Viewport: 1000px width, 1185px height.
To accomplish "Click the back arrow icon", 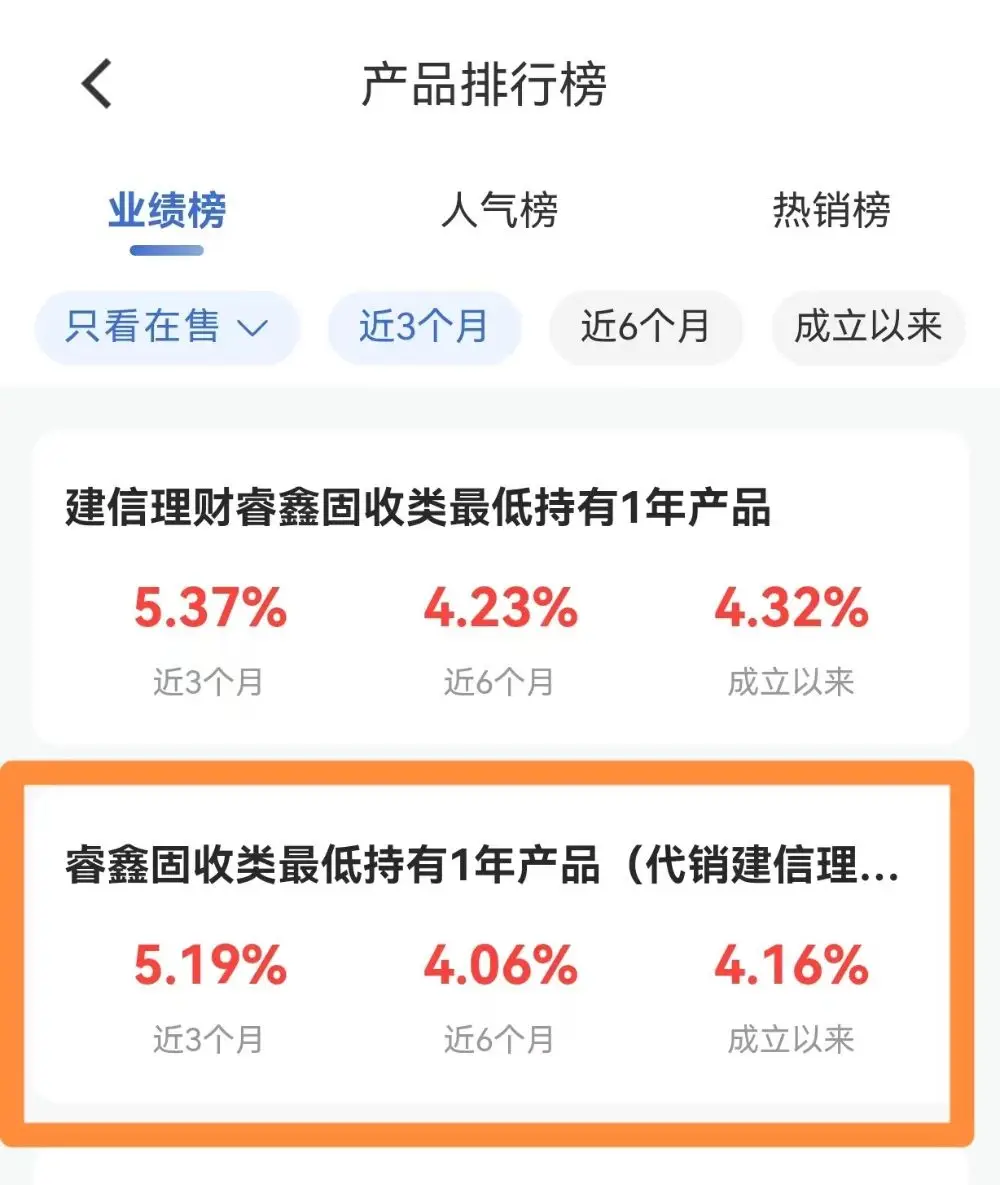I will pyautogui.click(x=95, y=83).
